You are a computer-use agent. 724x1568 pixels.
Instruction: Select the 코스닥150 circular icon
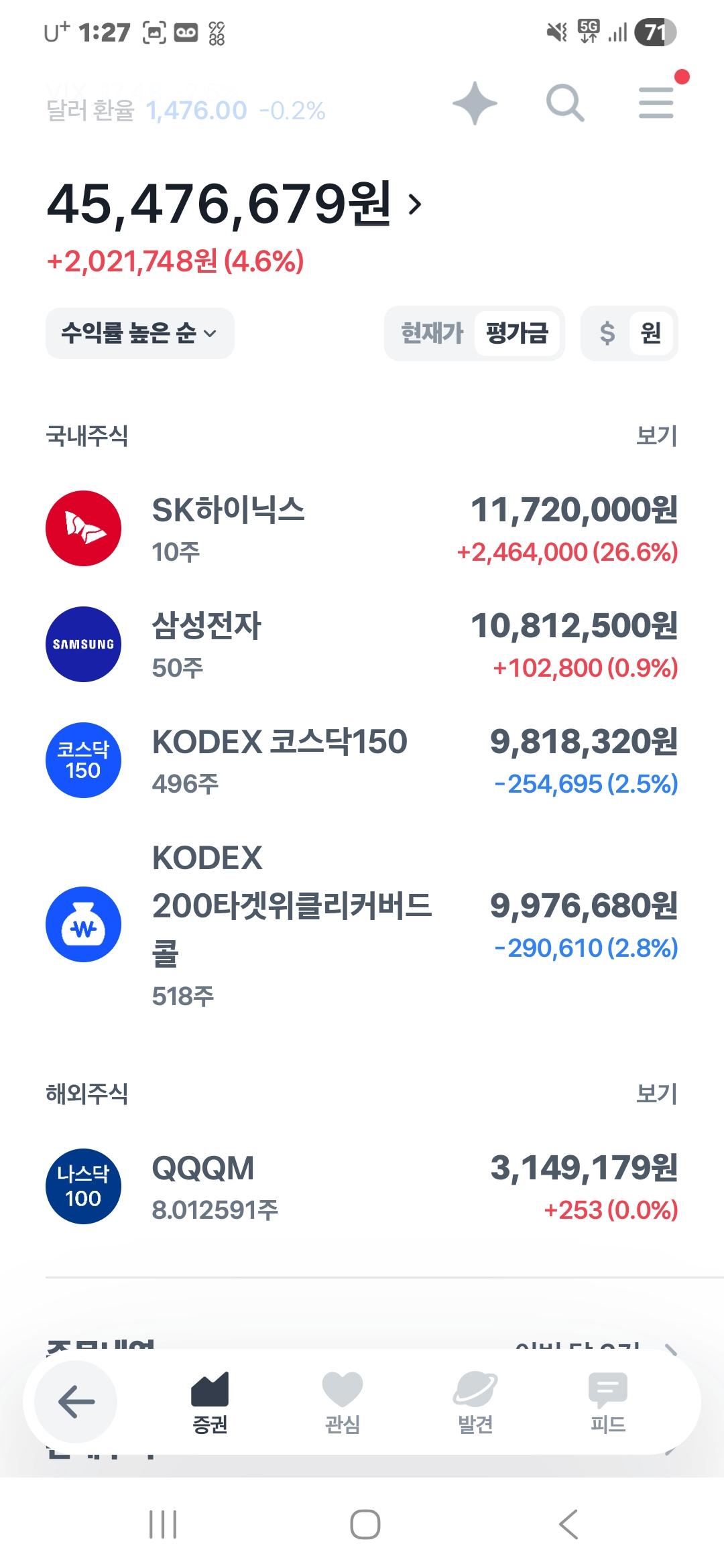point(82,759)
